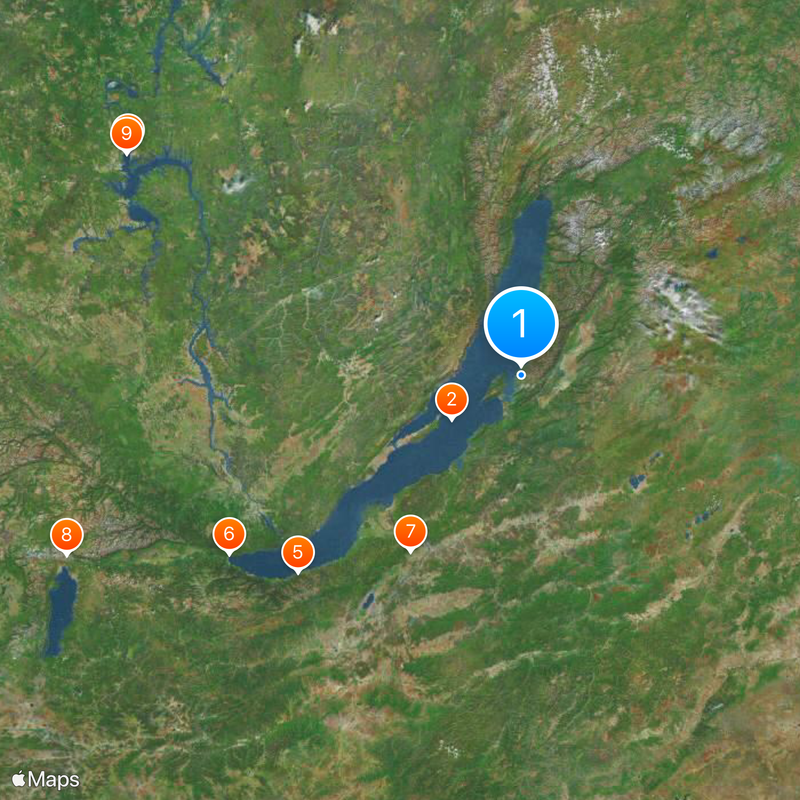Image resolution: width=800 pixels, height=800 pixels.
Task: Select map pin number 9
Action: (127, 133)
